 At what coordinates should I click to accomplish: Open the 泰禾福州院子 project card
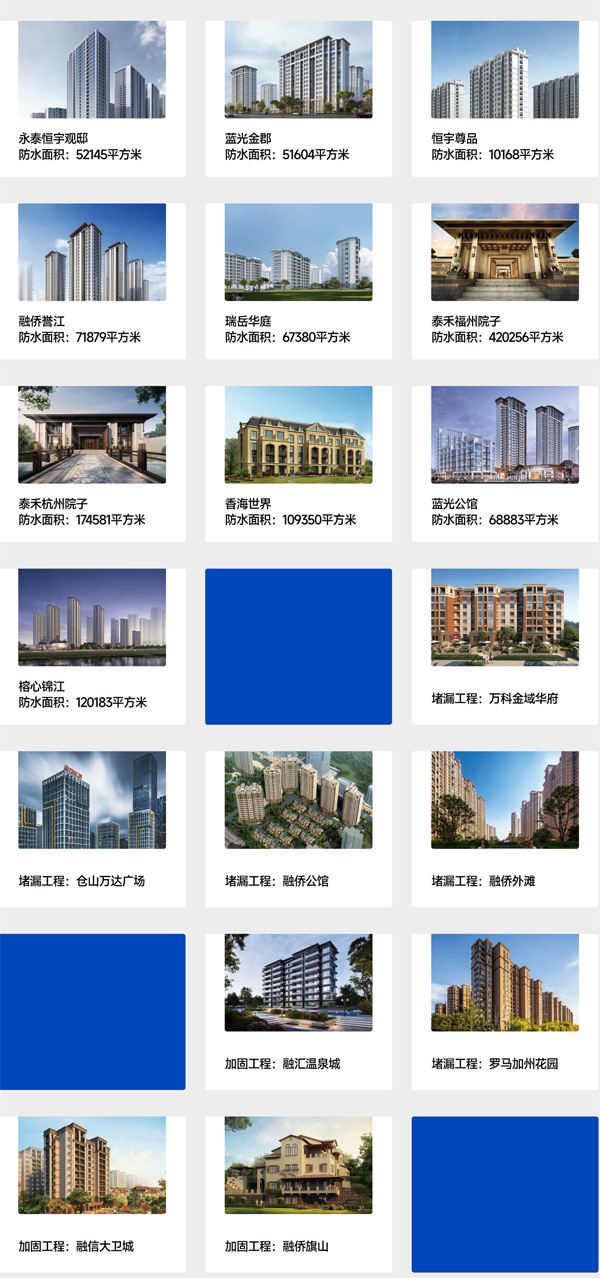click(505, 272)
